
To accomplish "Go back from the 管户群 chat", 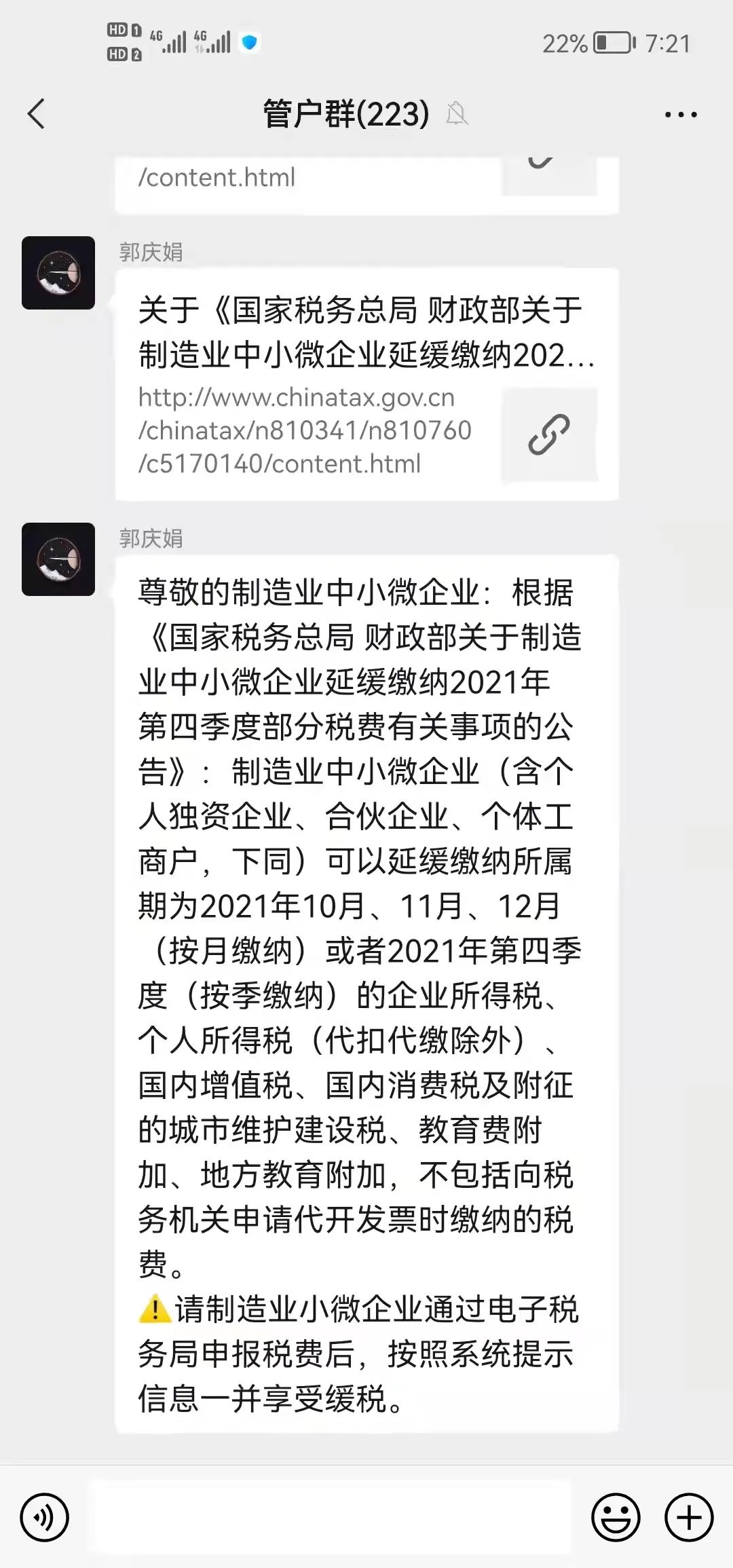I will (37, 113).
